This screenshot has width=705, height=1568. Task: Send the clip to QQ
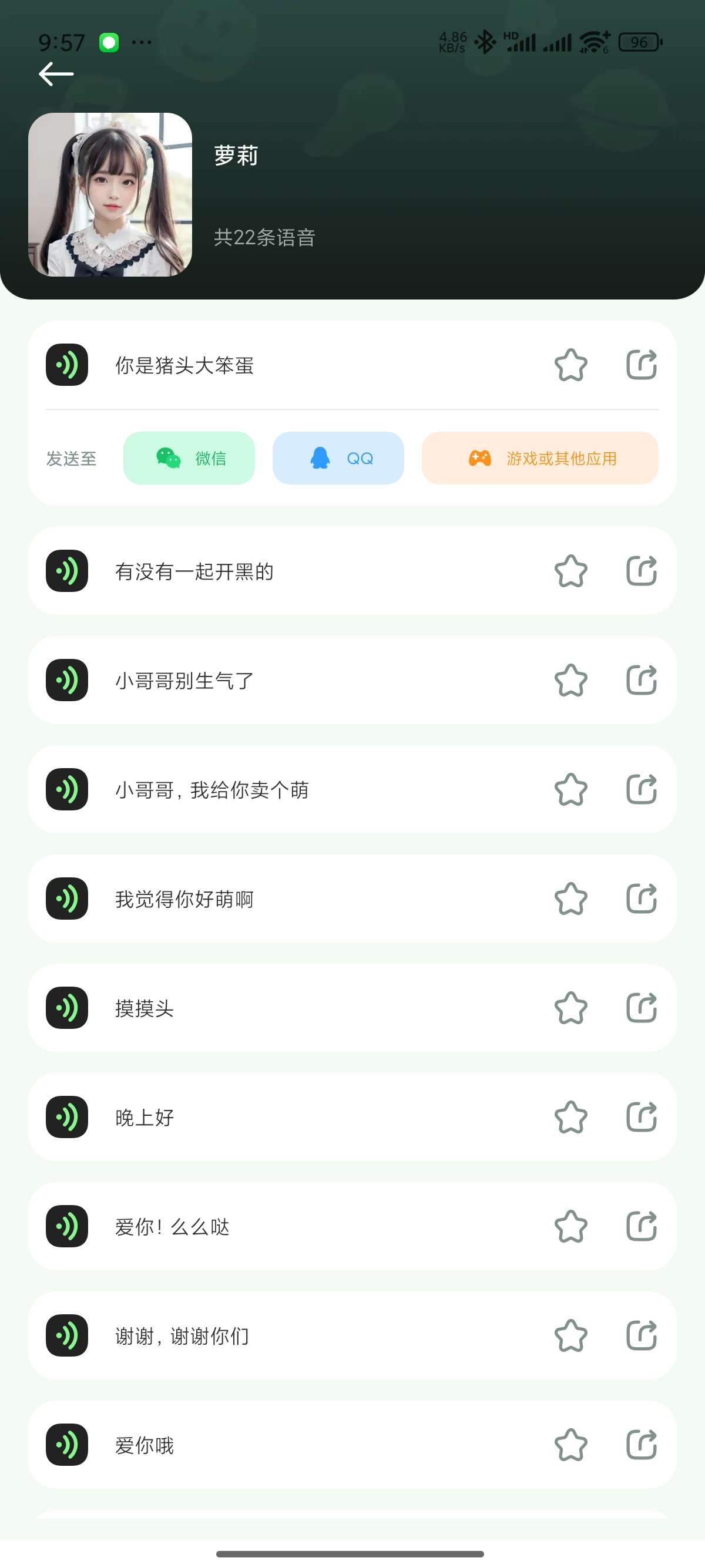pyautogui.click(x=338, y=458)
